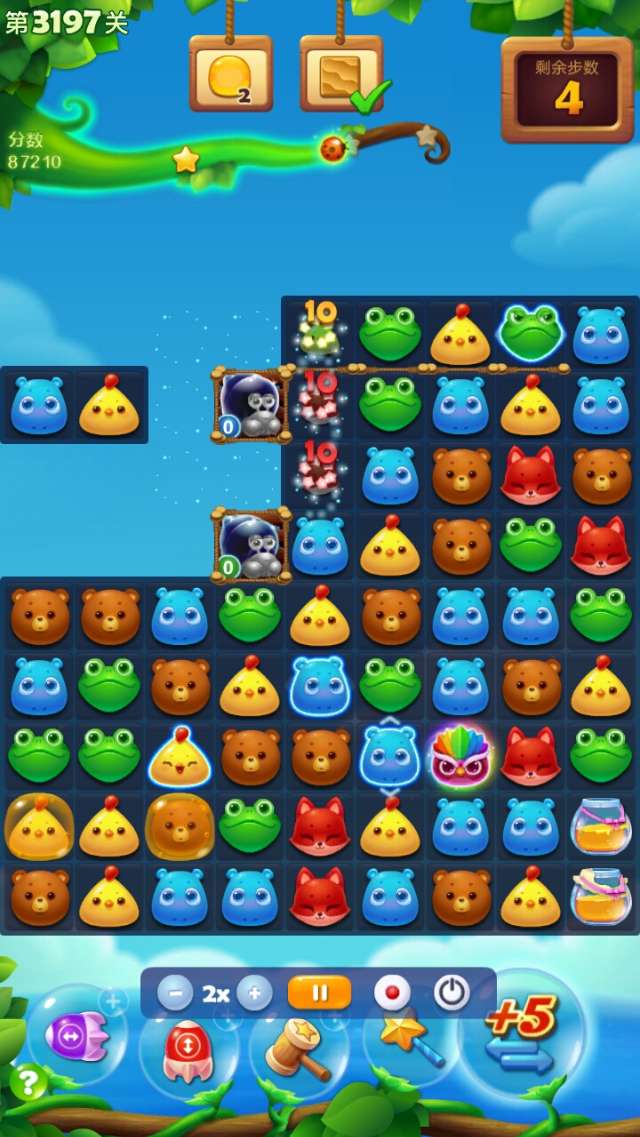The height and width of the screenshot is (1137, 640).
Task: Tap the power button on the toolbar
Action: coord(452,993)
